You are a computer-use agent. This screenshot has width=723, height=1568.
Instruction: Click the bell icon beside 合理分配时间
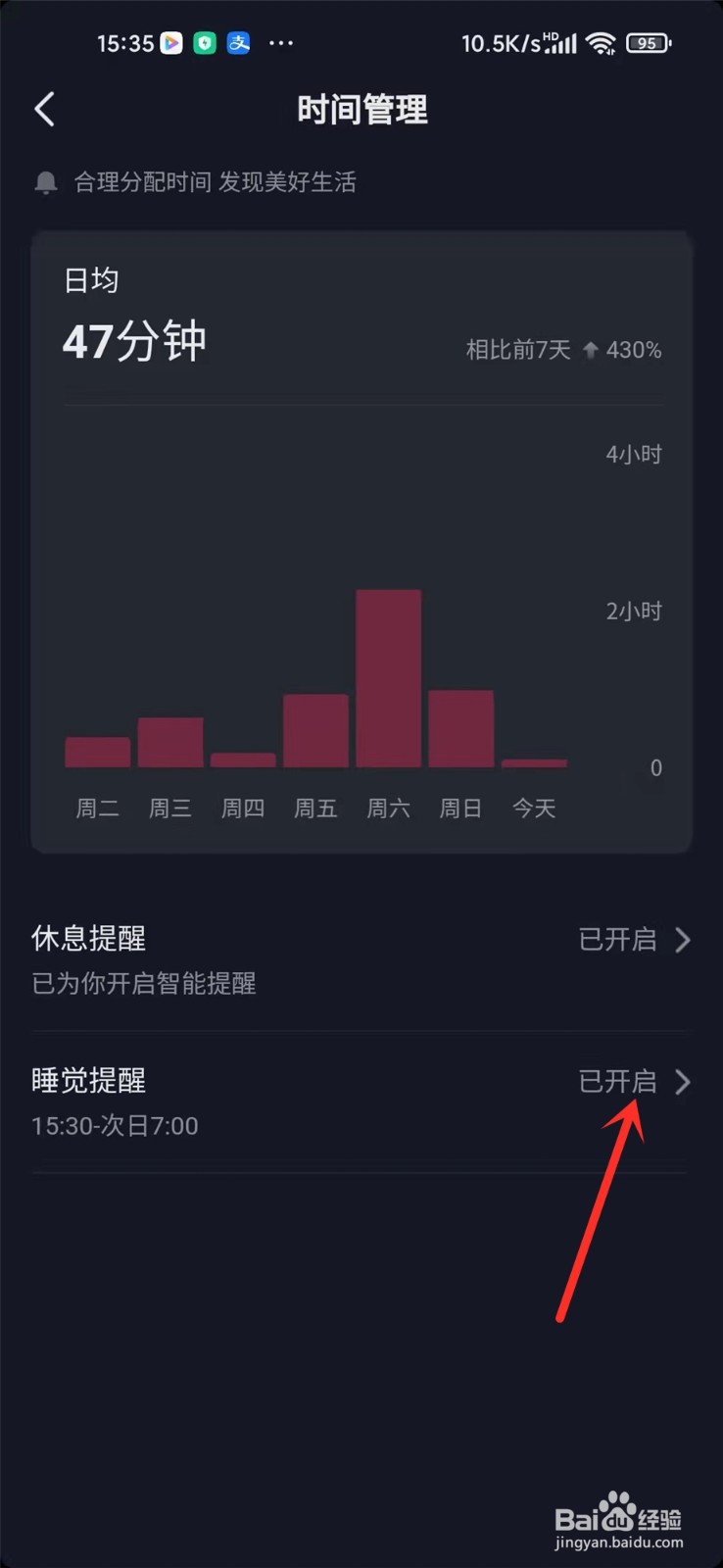point(46,182)
